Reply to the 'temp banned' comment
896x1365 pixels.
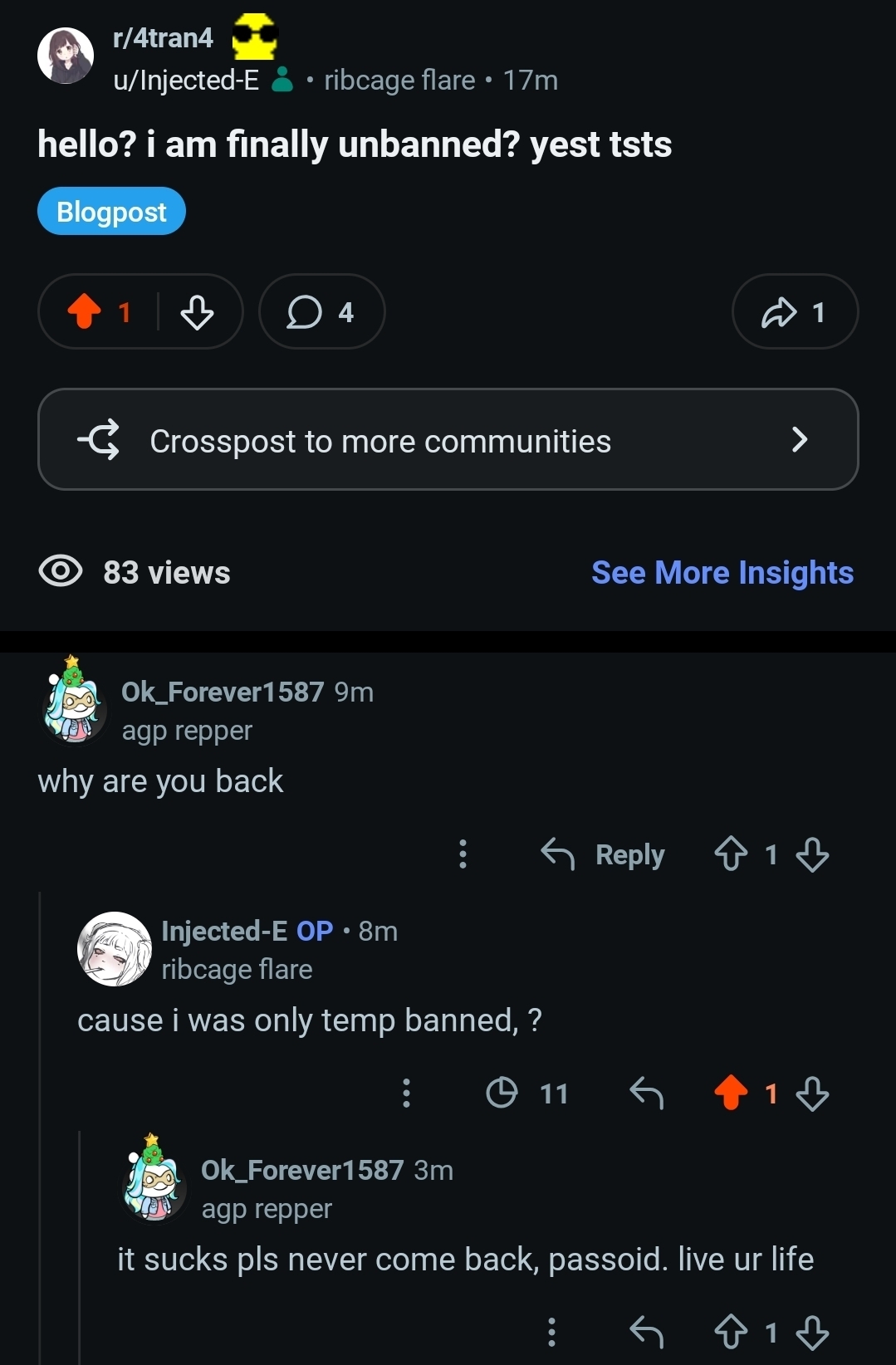(646, 1093)
